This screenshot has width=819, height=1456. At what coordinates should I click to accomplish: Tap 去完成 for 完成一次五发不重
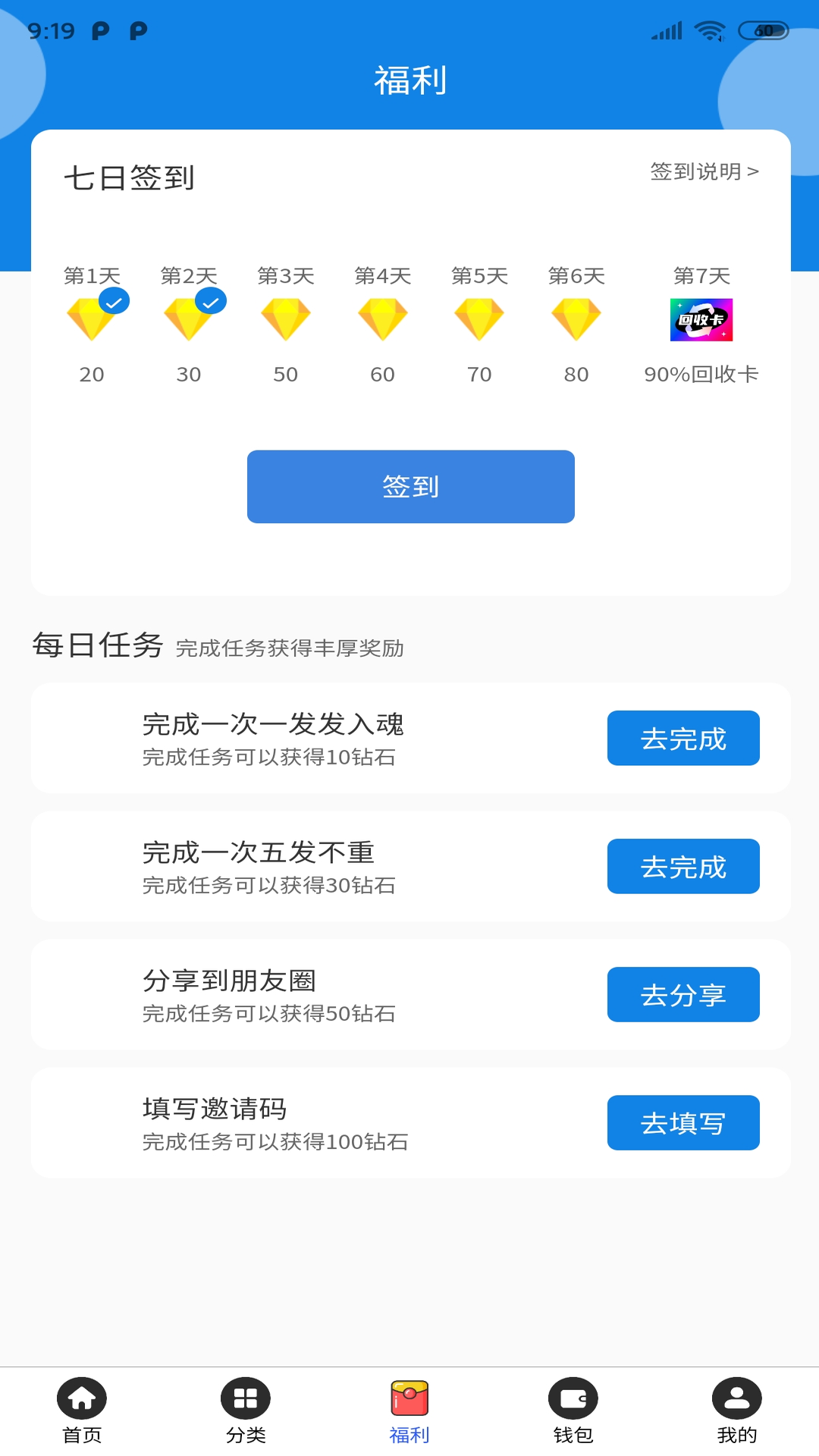pos(682,866)
